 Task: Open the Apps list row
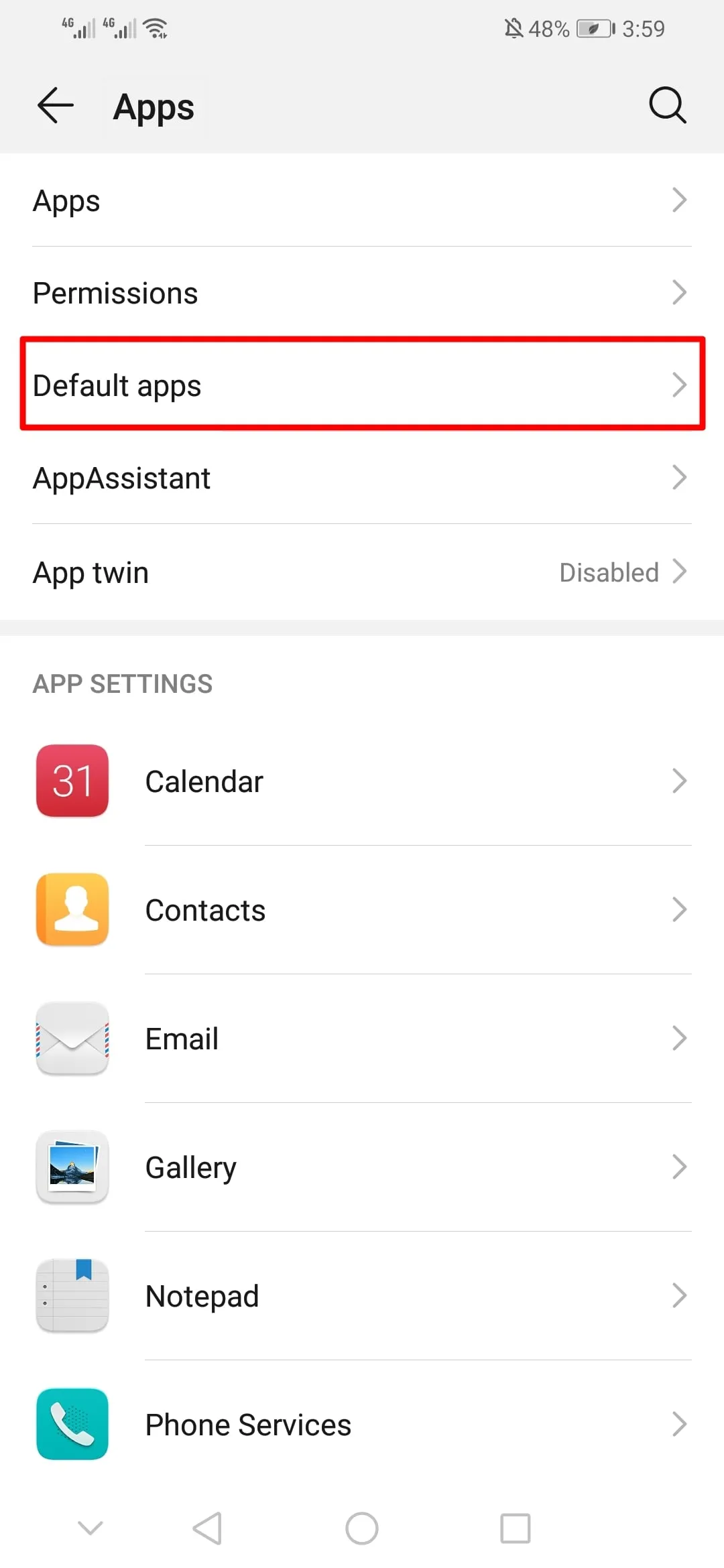coord(362,200)
